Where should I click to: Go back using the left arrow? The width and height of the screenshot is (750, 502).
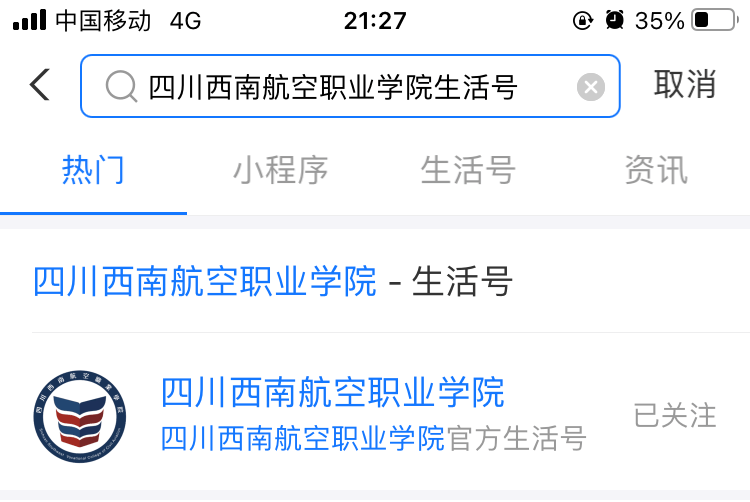point(40,85)
